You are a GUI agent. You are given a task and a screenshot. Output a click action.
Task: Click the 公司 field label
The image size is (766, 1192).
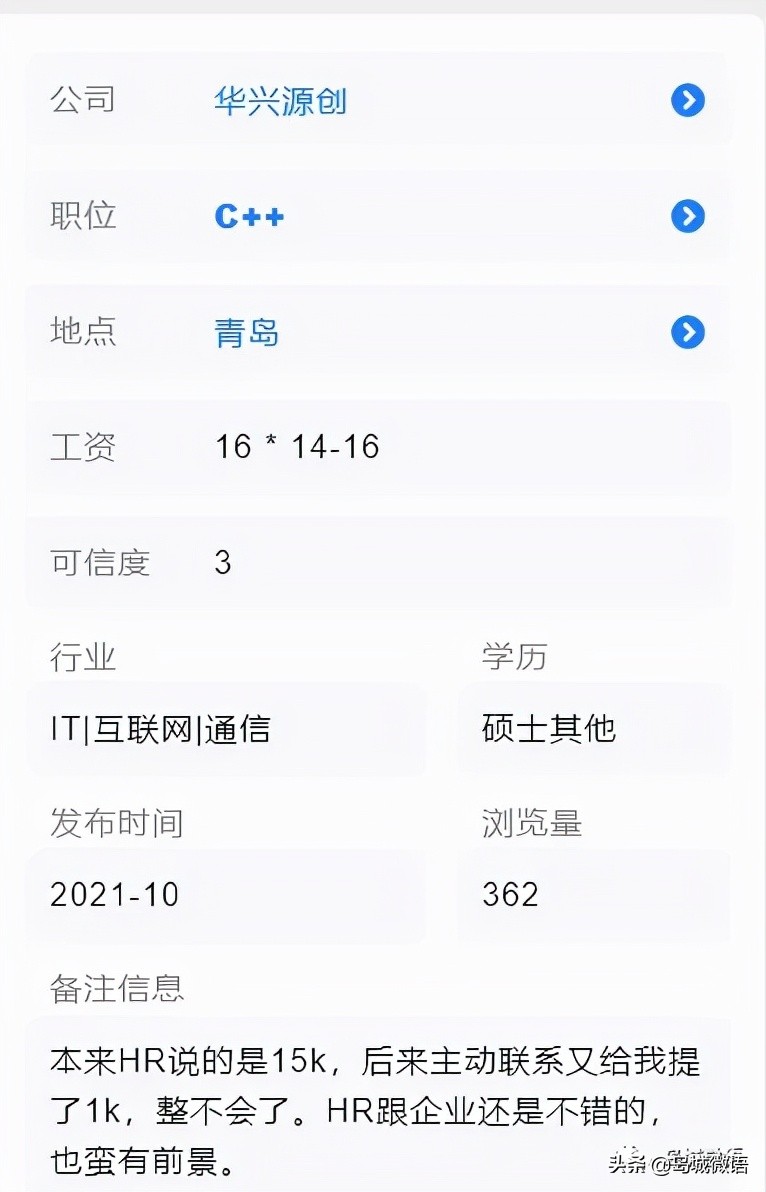pyautogui.click(x=84, y=100)
